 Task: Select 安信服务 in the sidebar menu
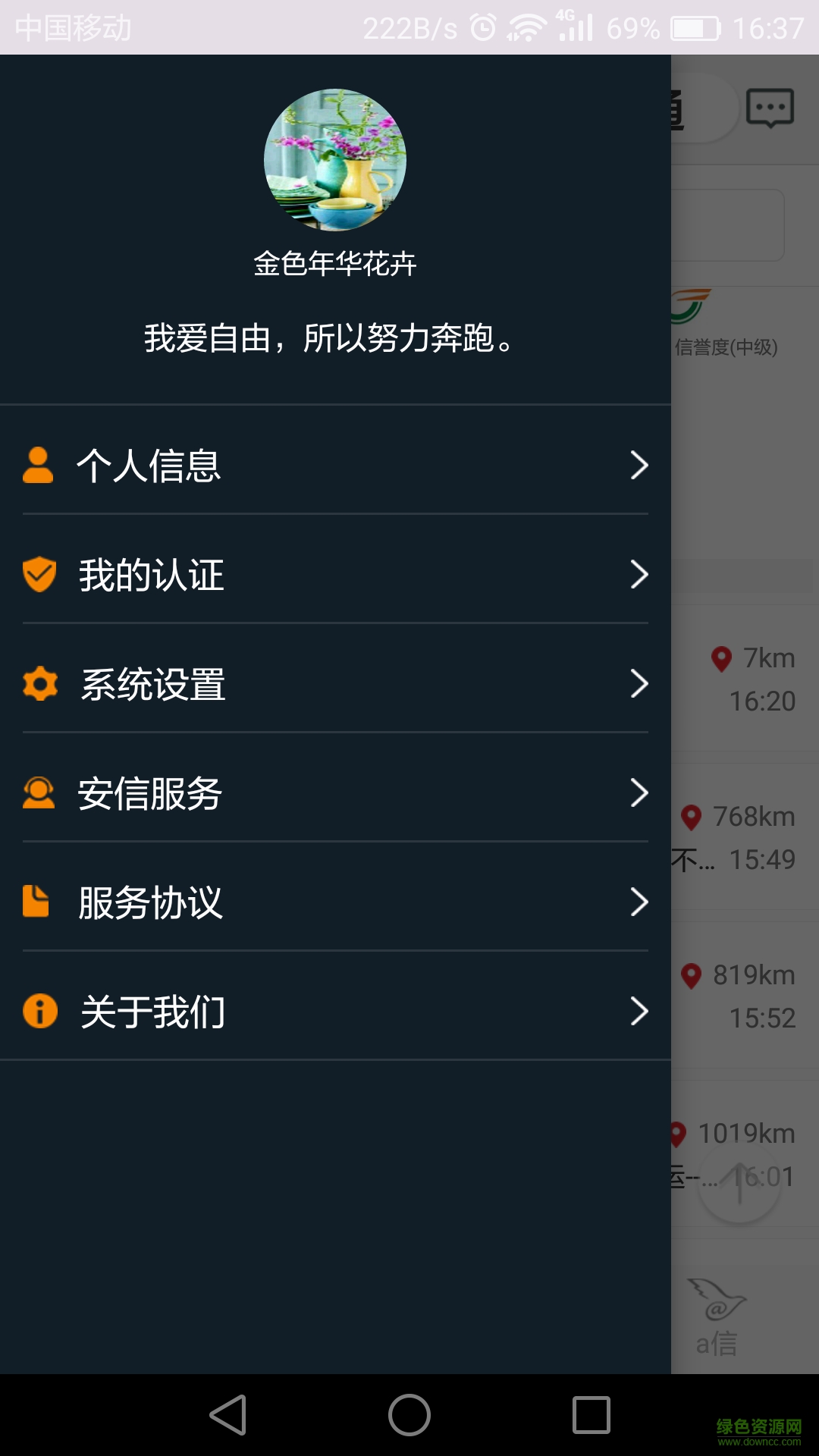click(150, 793)
